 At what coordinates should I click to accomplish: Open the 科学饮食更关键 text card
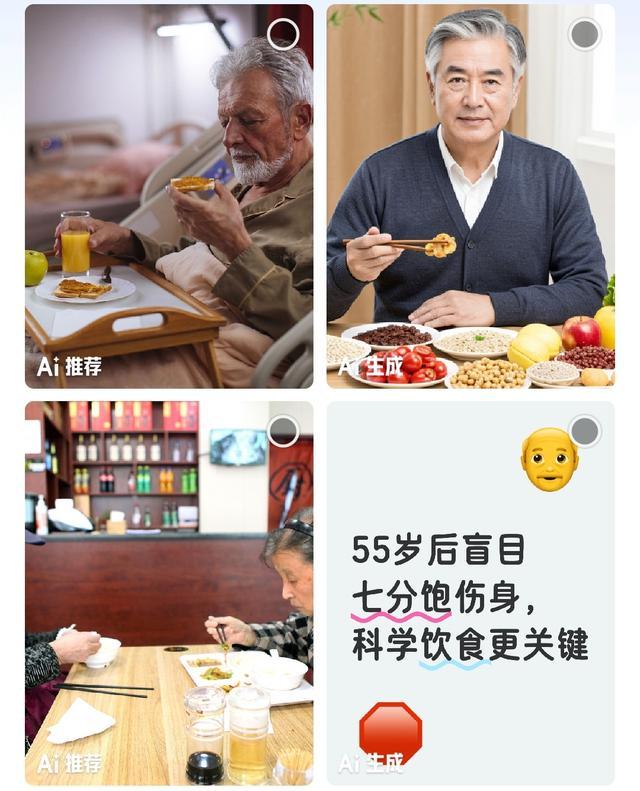click(470, 600)
